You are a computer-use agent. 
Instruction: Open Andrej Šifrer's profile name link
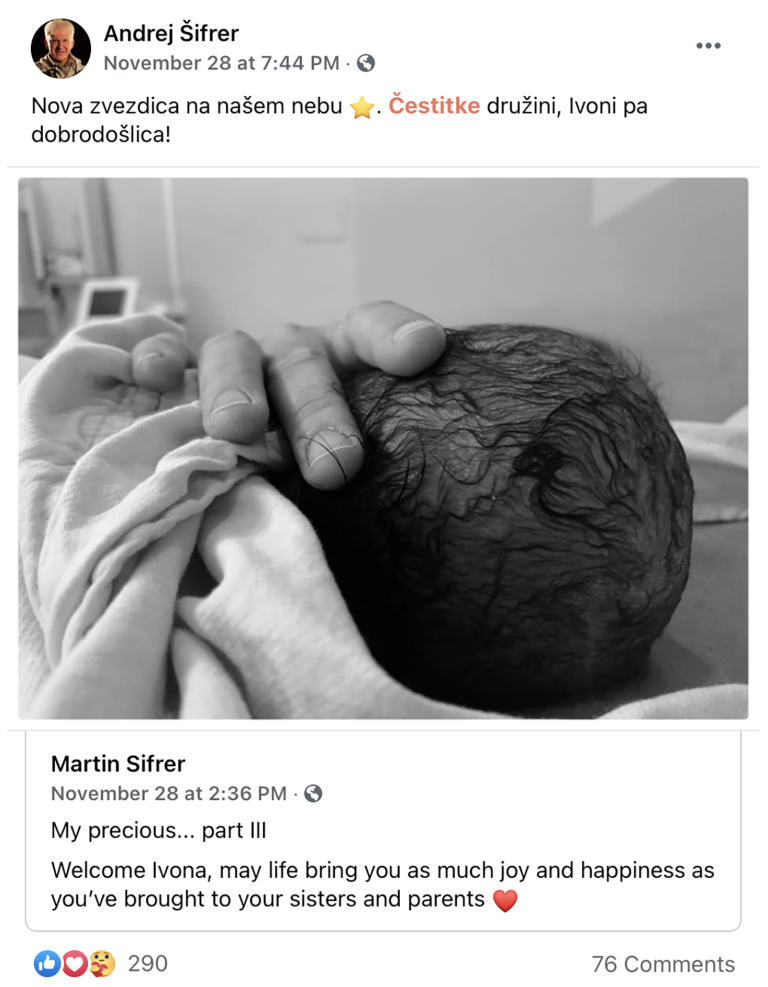[171, 33]
